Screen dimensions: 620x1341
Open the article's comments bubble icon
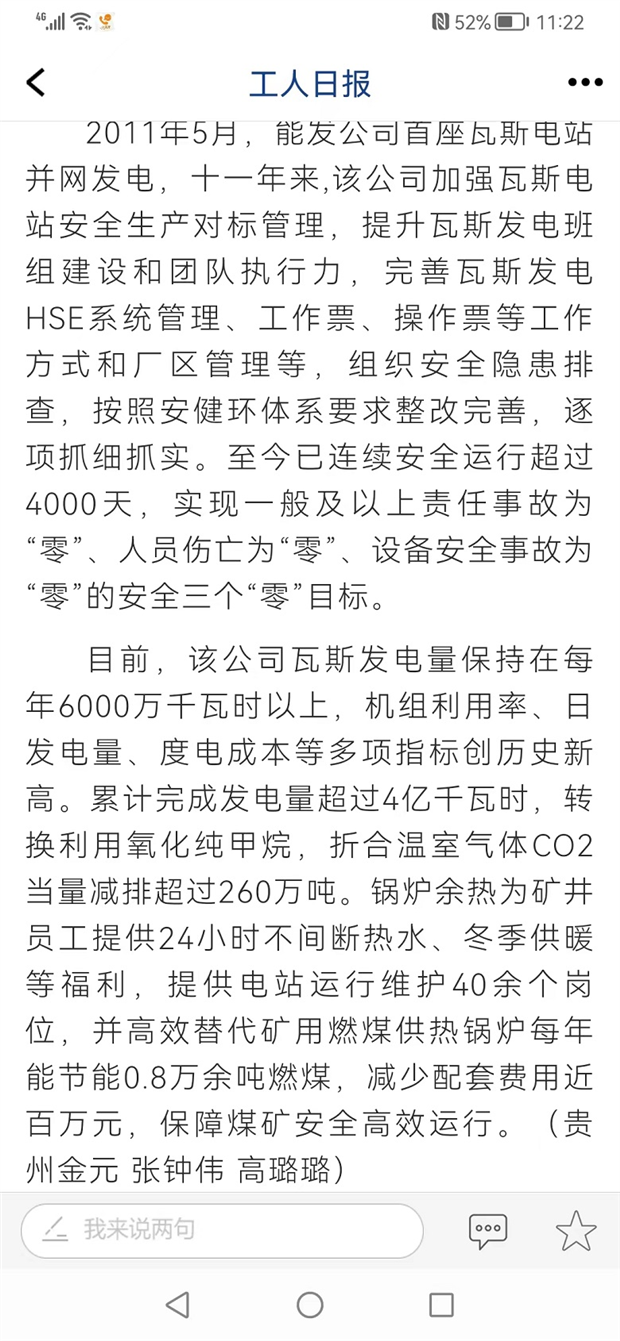487,1230
